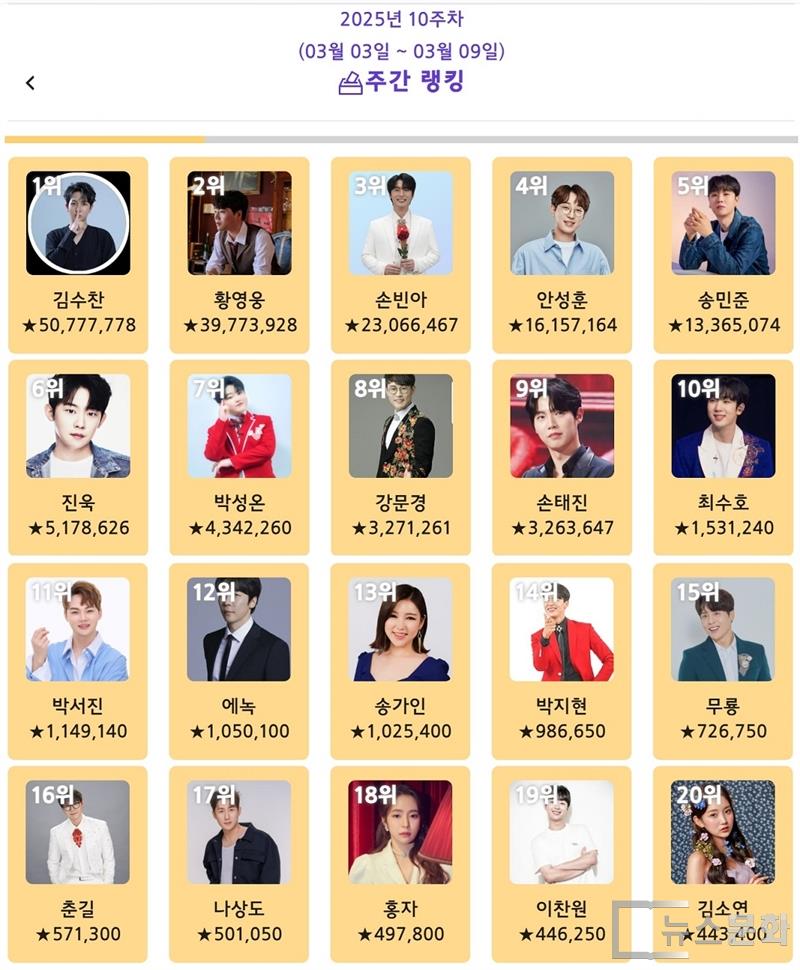Open 황영웅's ranking card

click(239, 254)
